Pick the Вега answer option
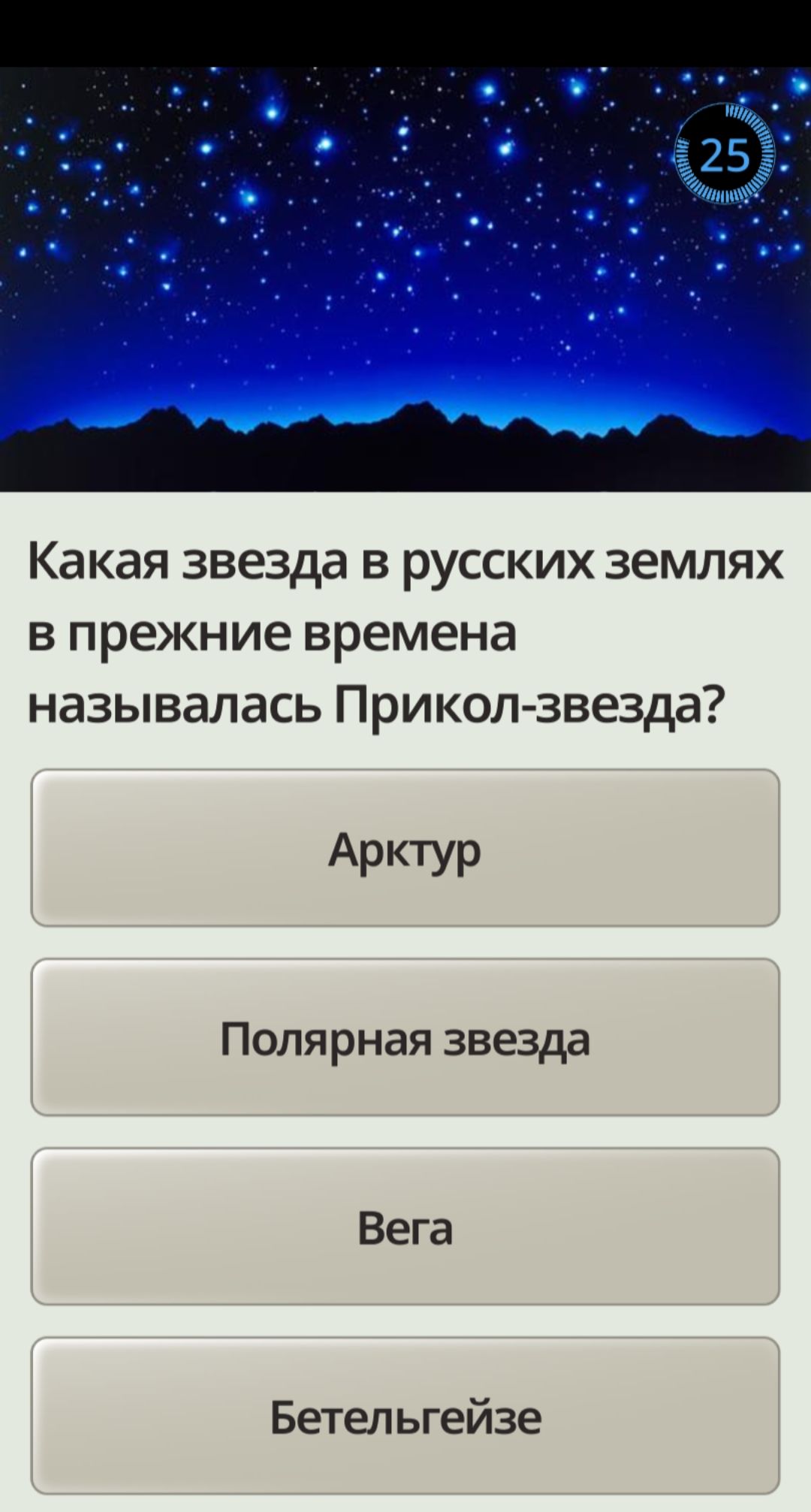The image size is (811, 1512). [x=405, y=1227]
